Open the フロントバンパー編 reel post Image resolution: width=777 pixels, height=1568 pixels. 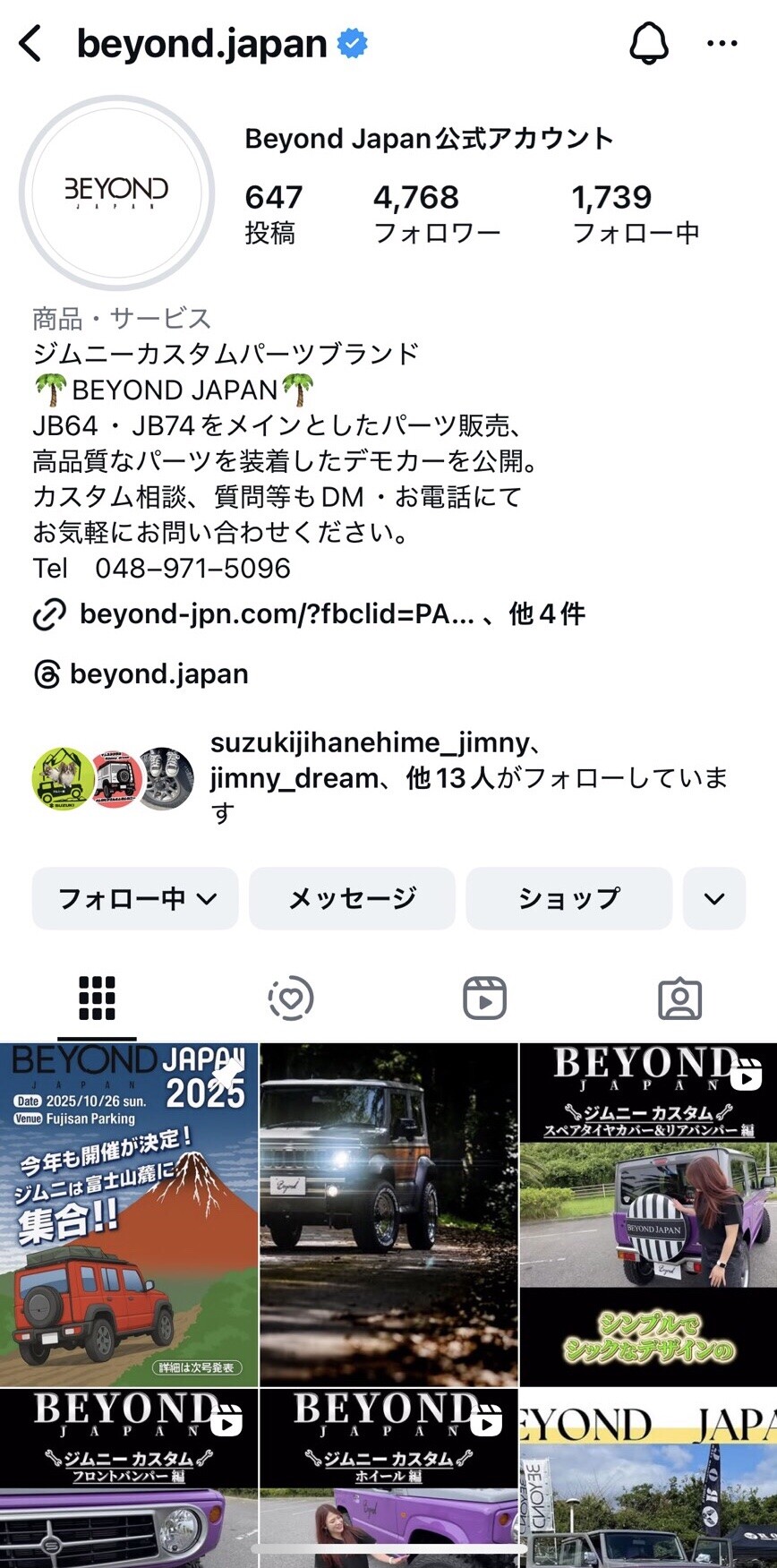[129, 1478]
